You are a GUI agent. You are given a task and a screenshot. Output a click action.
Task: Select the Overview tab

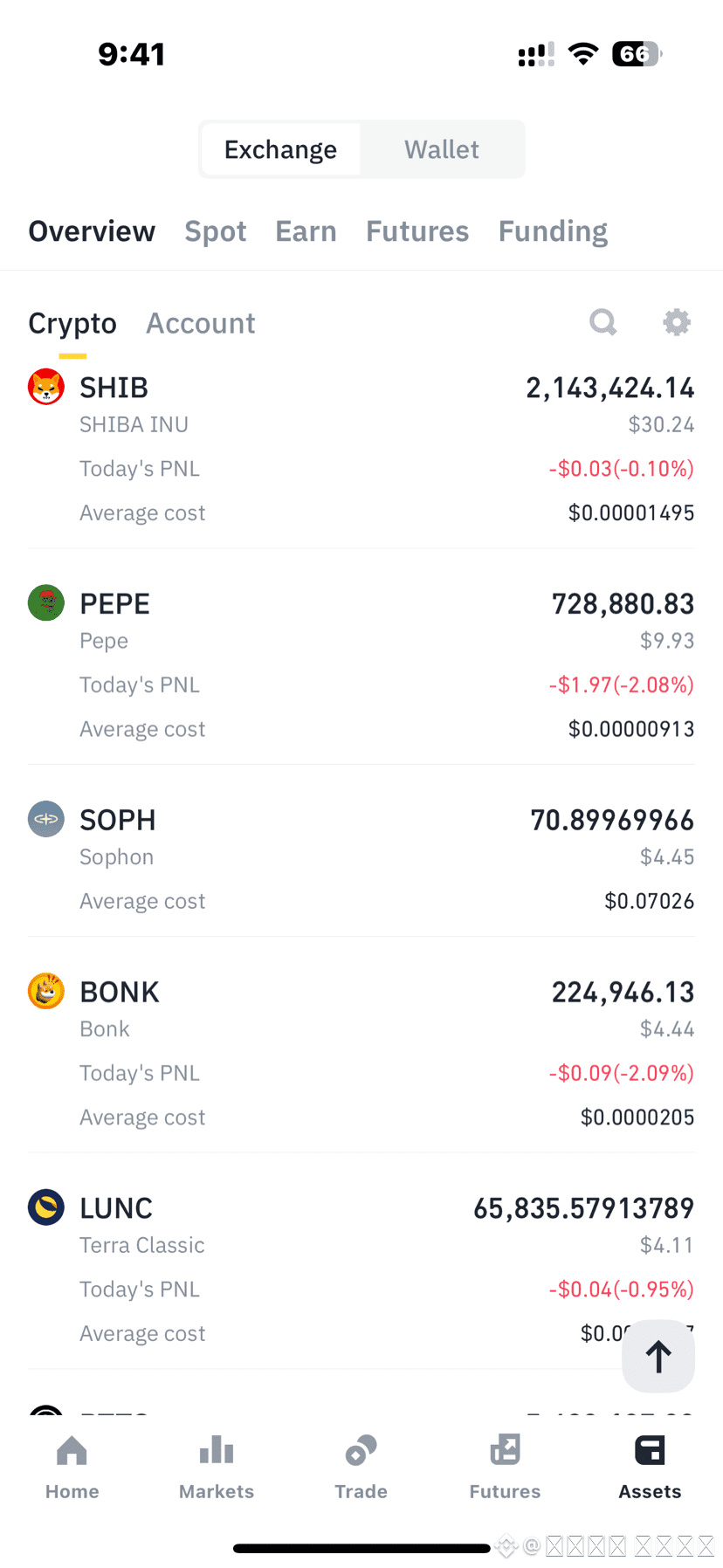tap(92, 231)
